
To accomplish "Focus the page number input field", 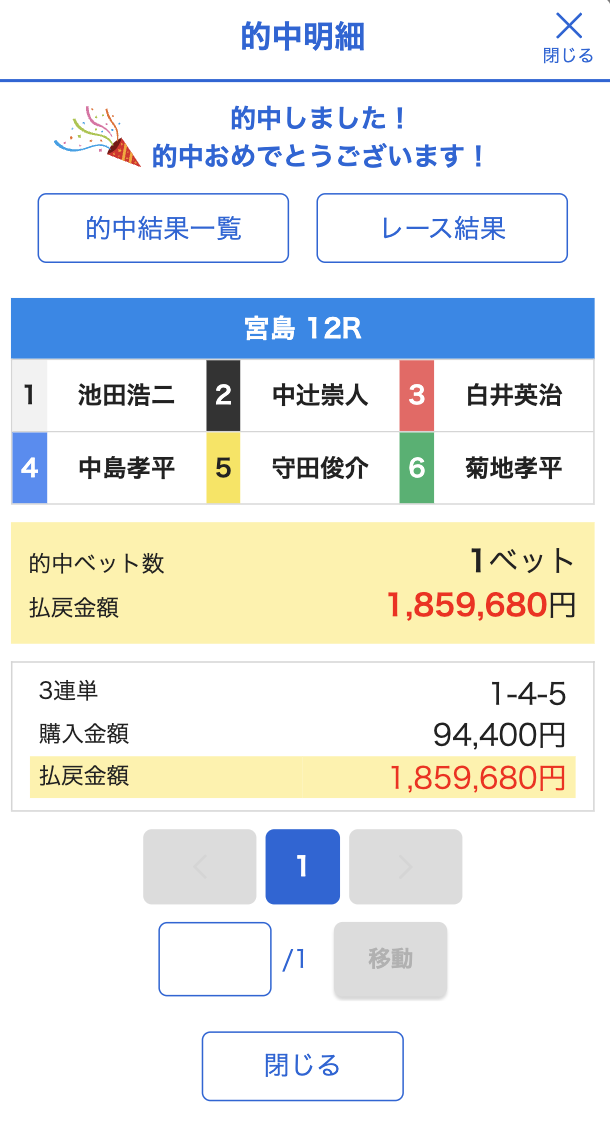I will tap(215, 959).
